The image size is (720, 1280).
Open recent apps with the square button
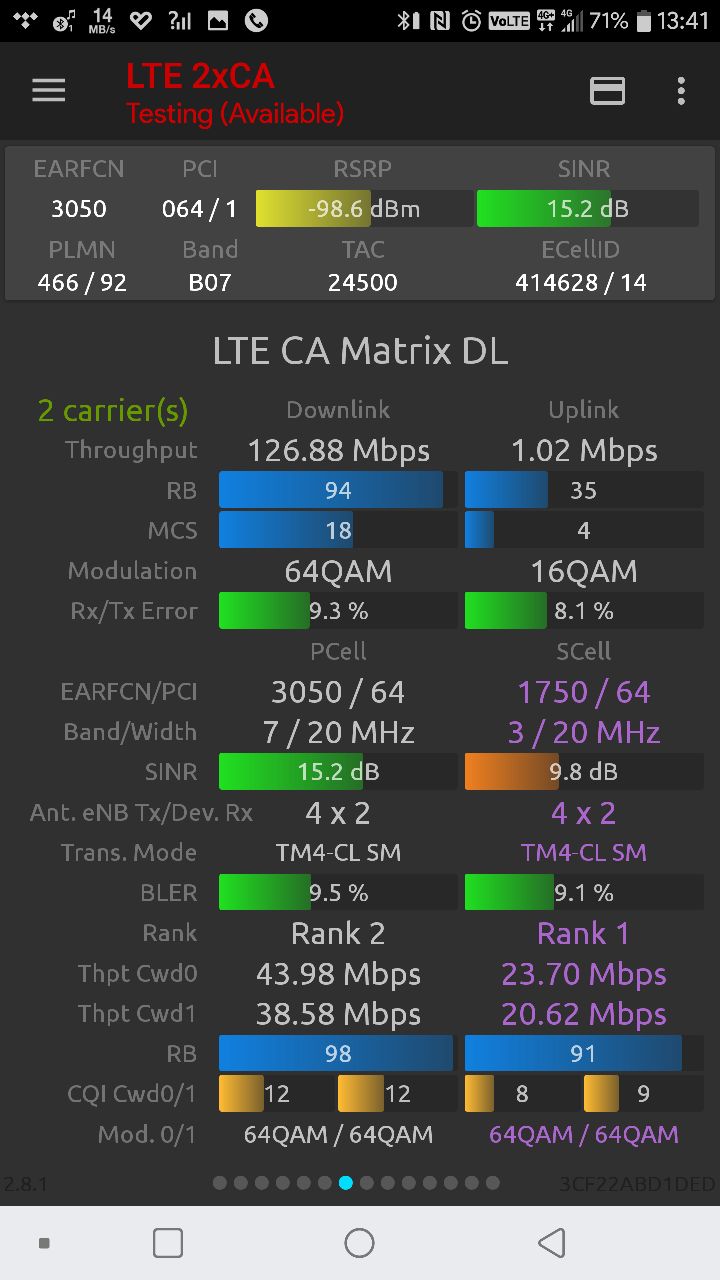pos(168,1243)
